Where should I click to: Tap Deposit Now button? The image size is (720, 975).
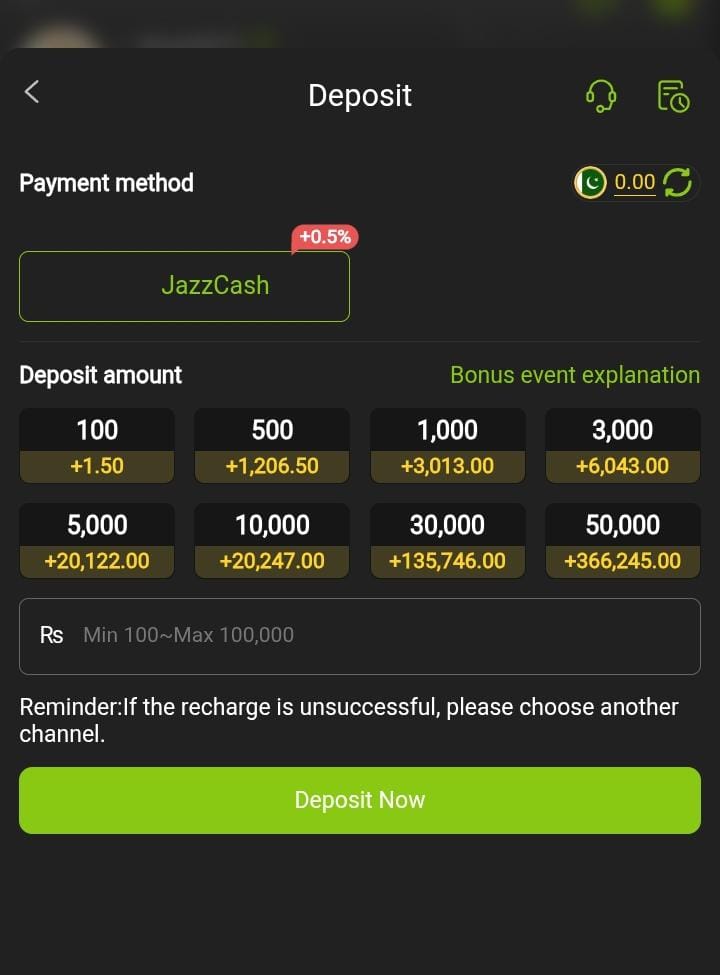click(360, 800)
